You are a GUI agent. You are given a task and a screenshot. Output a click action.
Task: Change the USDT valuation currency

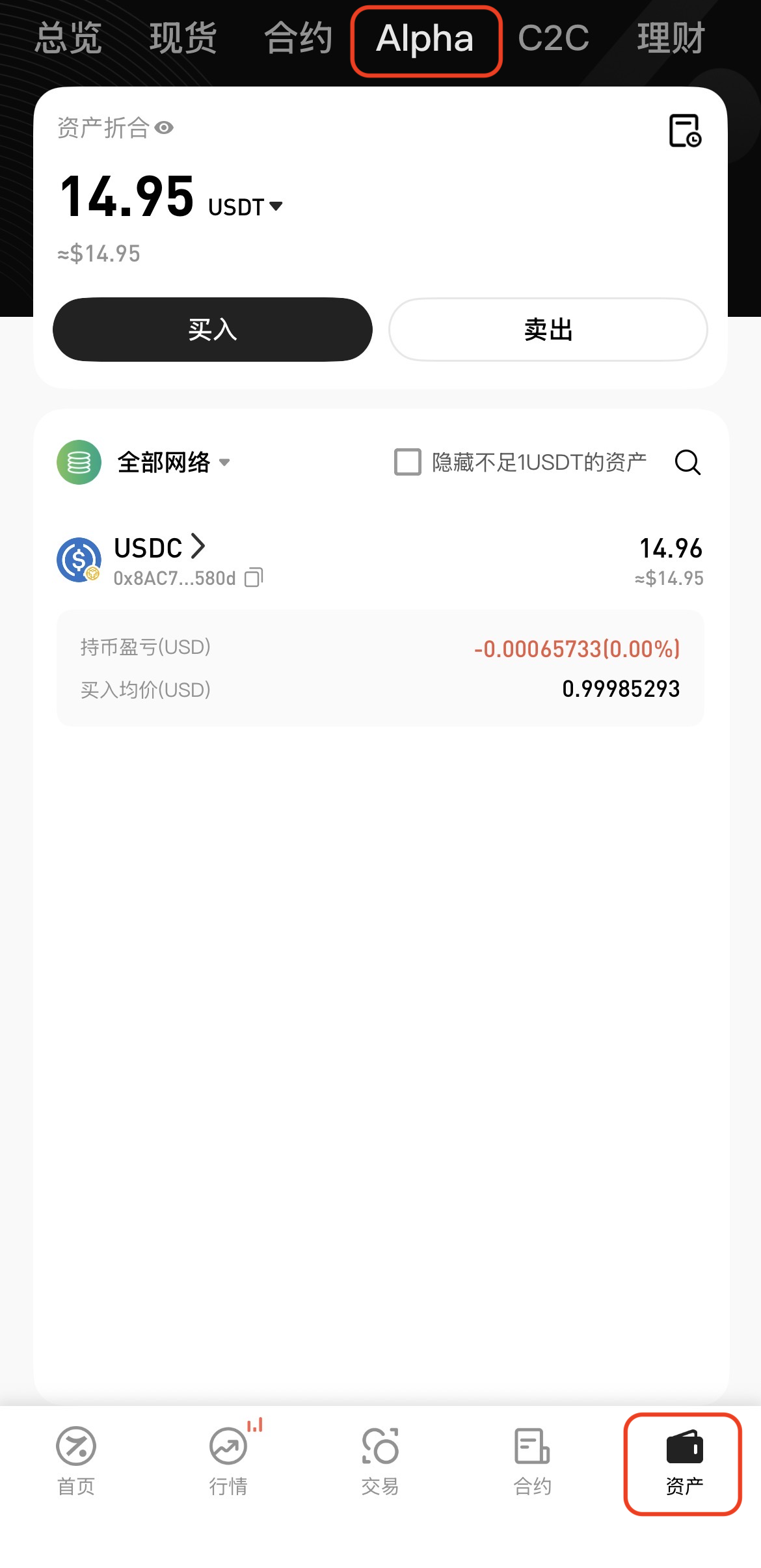pos(245,207)
